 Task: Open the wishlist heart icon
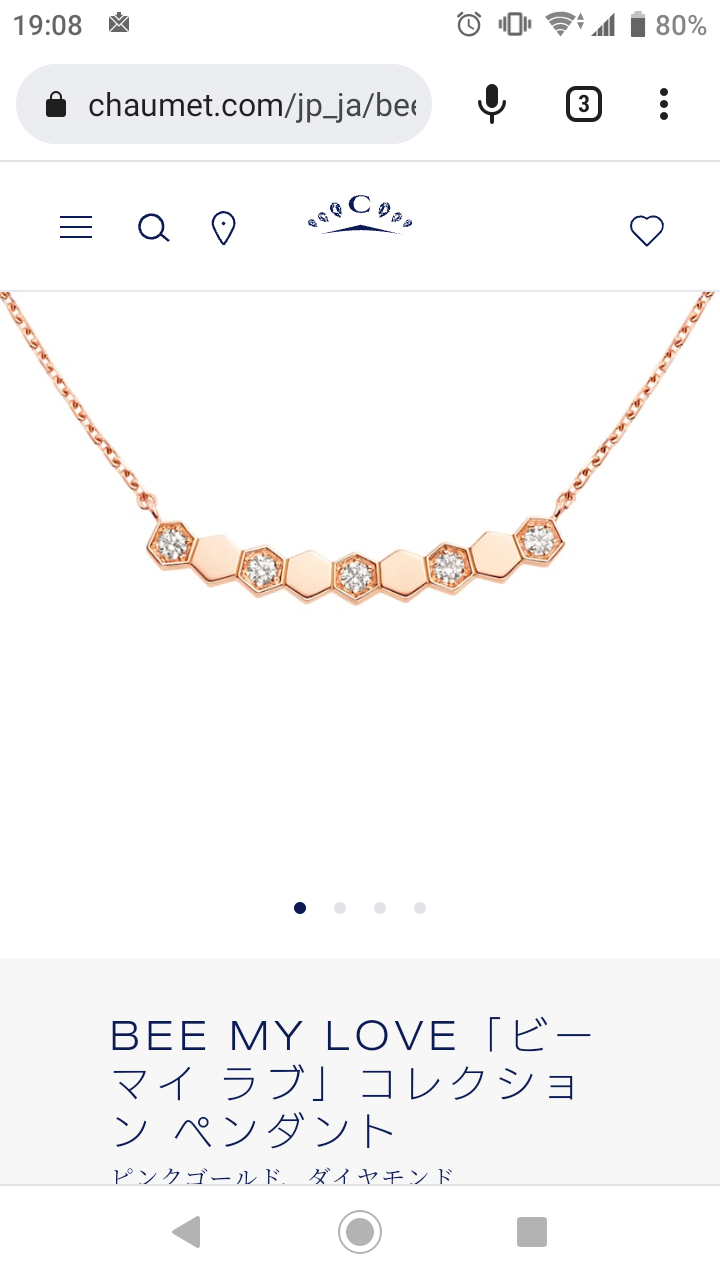click(x=647, y=231)
